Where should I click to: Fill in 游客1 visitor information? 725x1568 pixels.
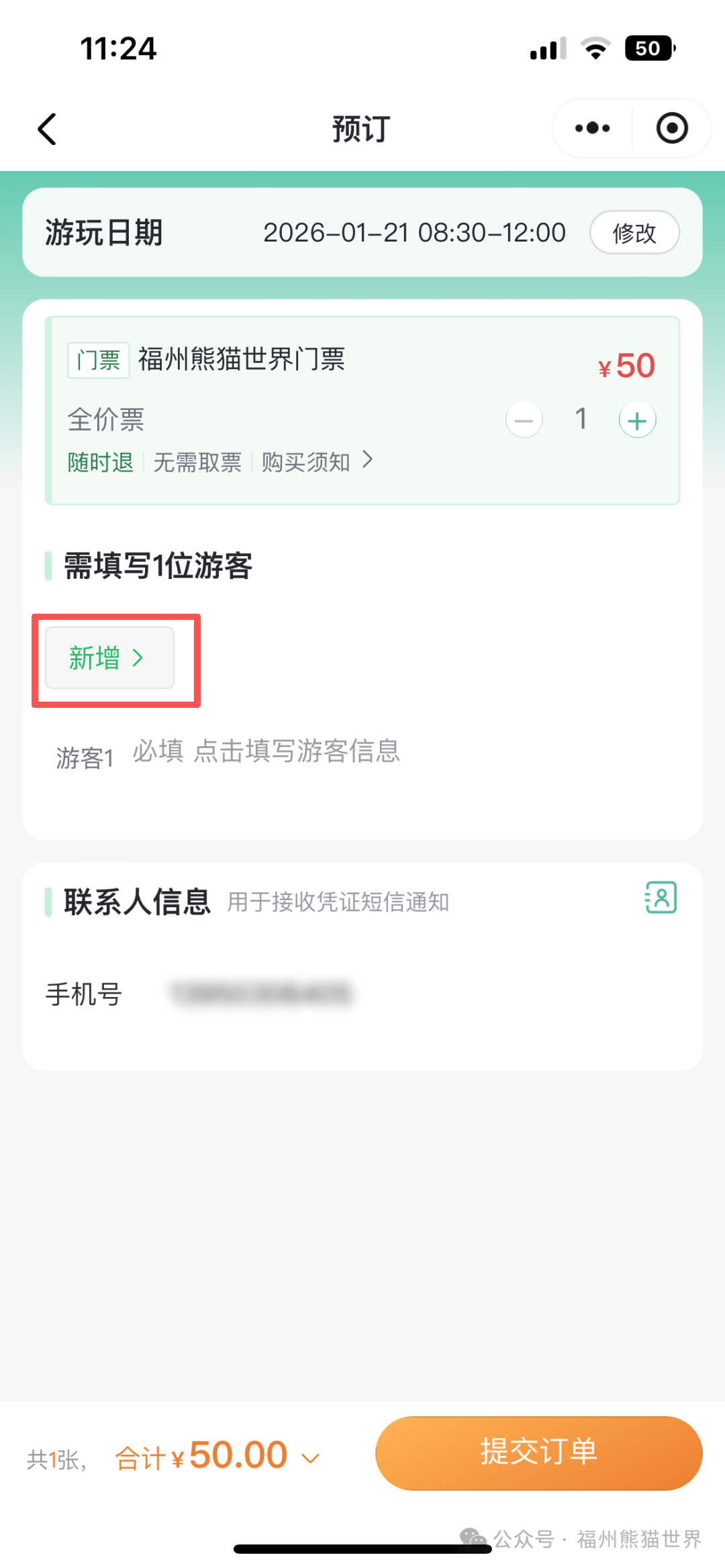pos(265,751)
